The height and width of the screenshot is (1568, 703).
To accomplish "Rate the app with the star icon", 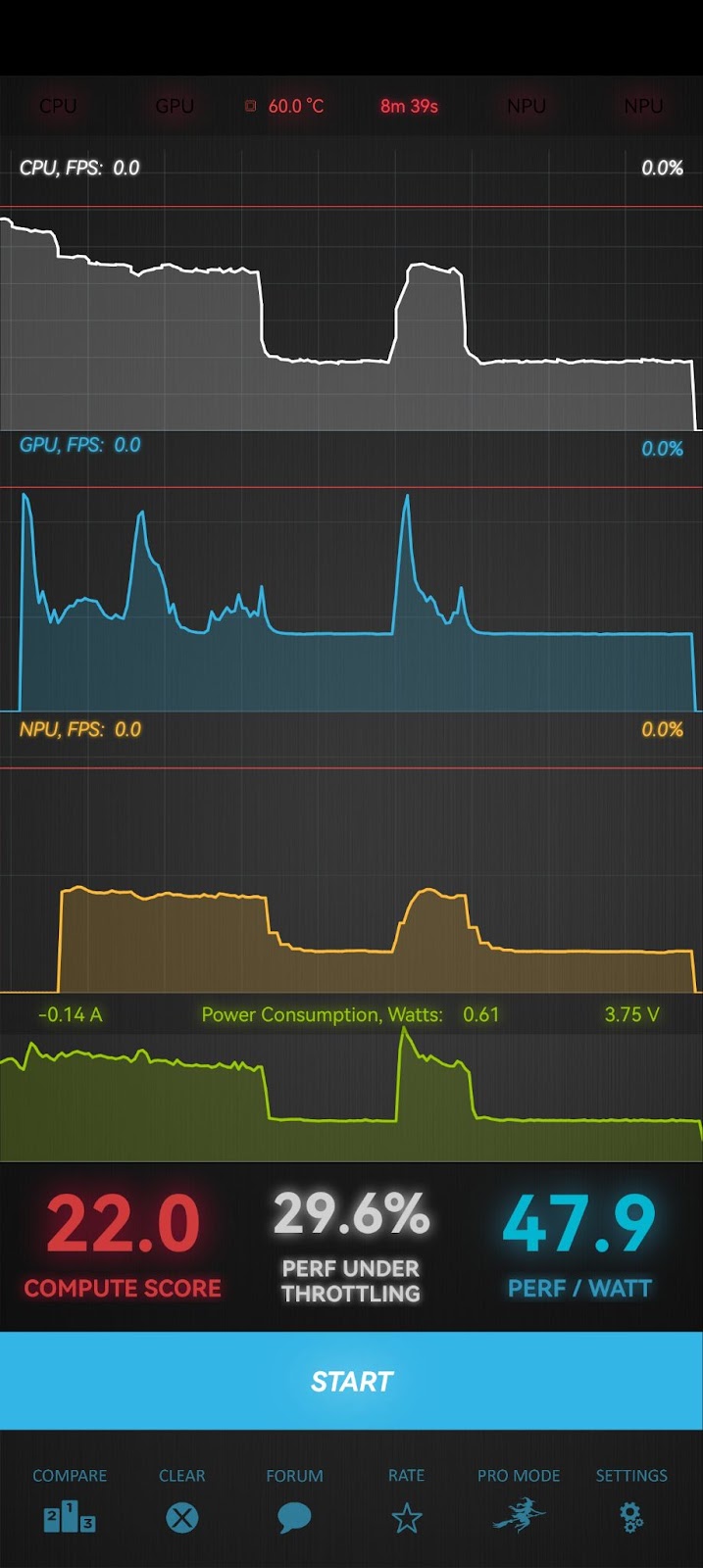I will tap(407, 1501).
